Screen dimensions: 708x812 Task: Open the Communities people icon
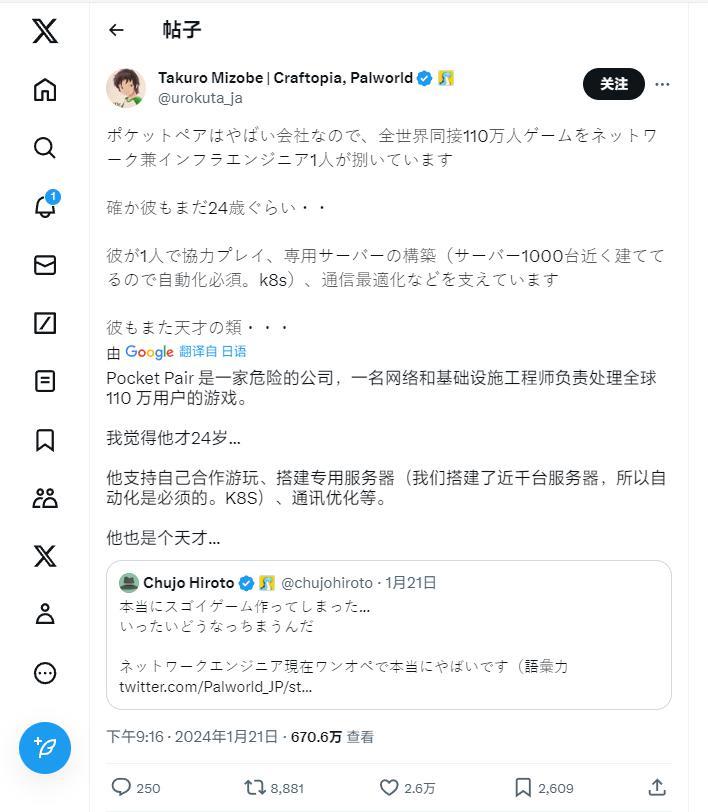[x=45, y=498]
